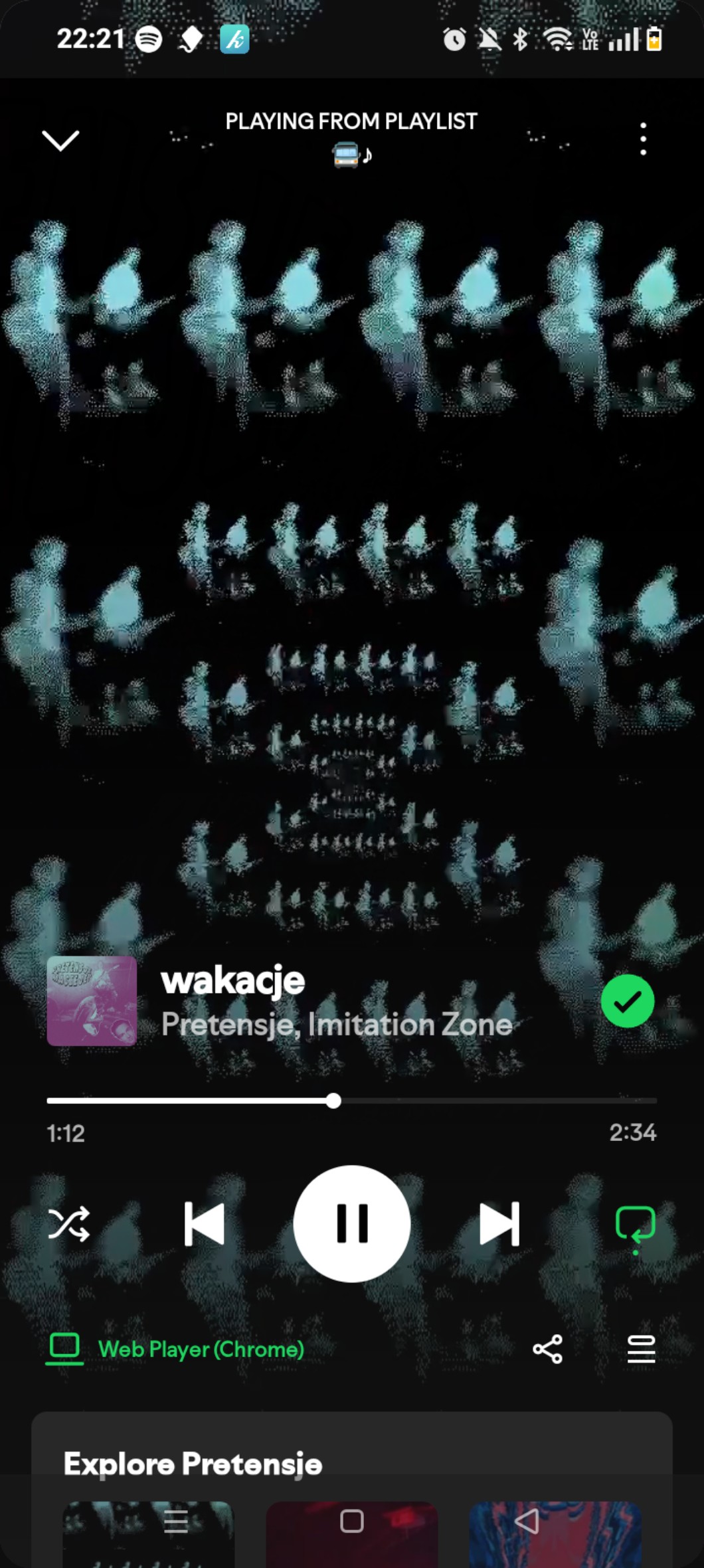Screen dimensions: 704x1568
Task: Go back with the system back button
Action: [x=527, y=1521]
